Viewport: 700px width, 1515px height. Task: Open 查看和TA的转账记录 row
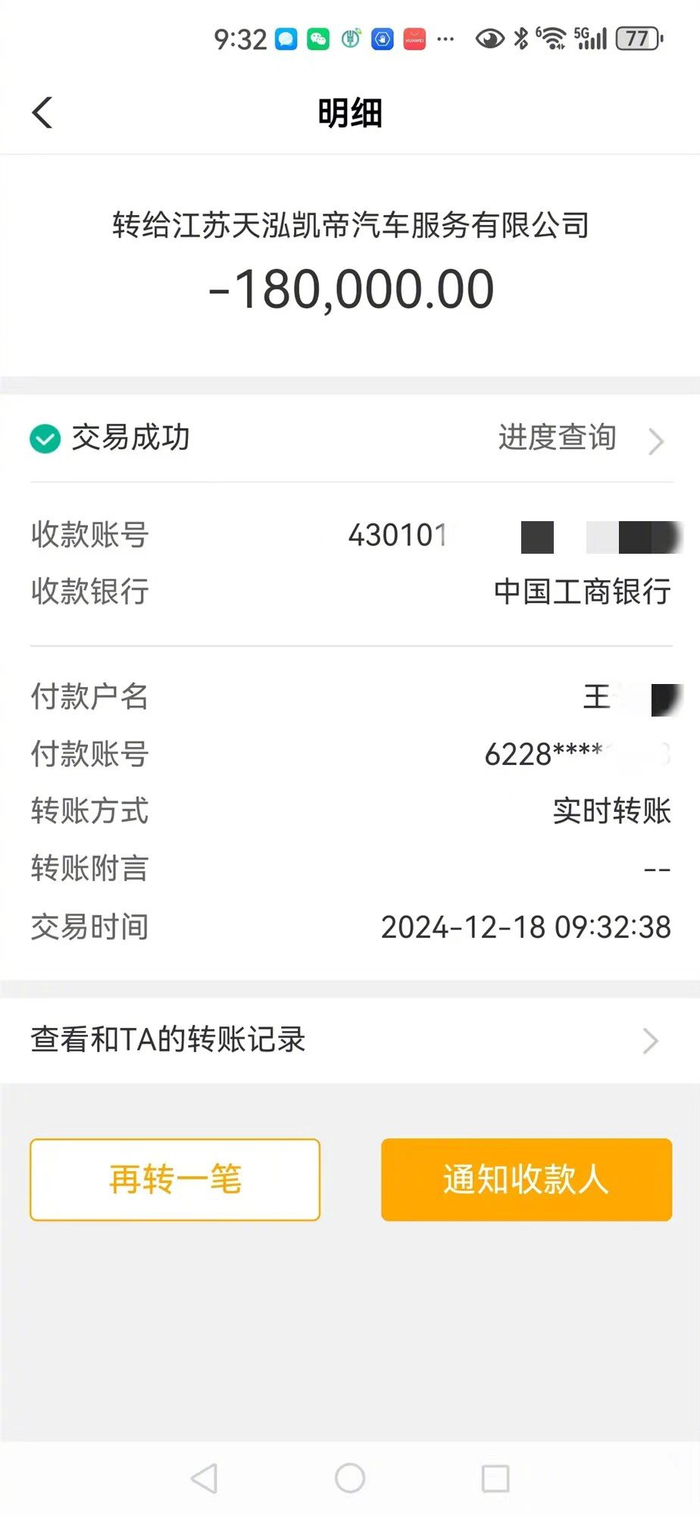coord(349,1040)
